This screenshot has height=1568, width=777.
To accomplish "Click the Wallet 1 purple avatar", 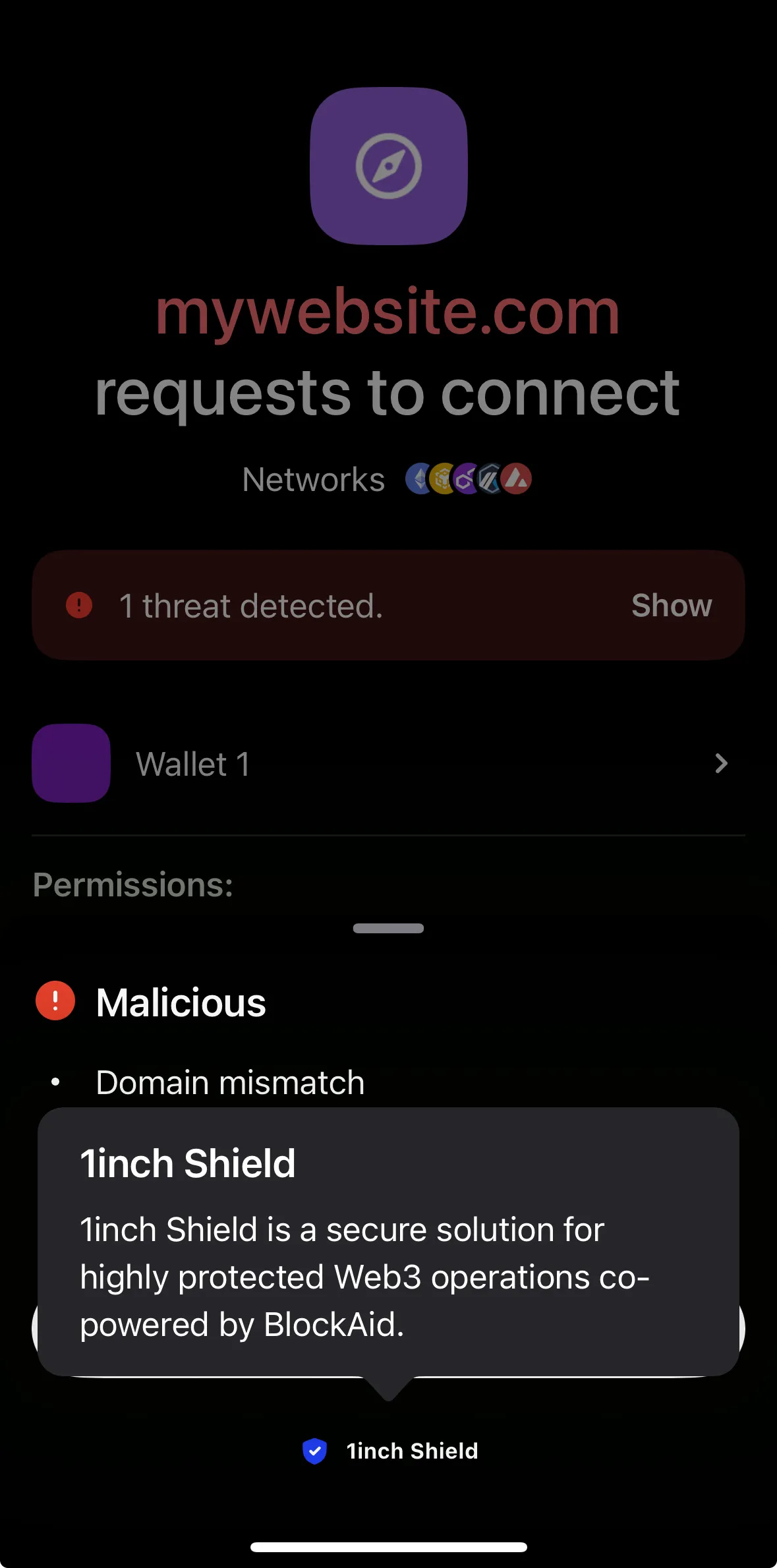I will click(x=71, y=763).
